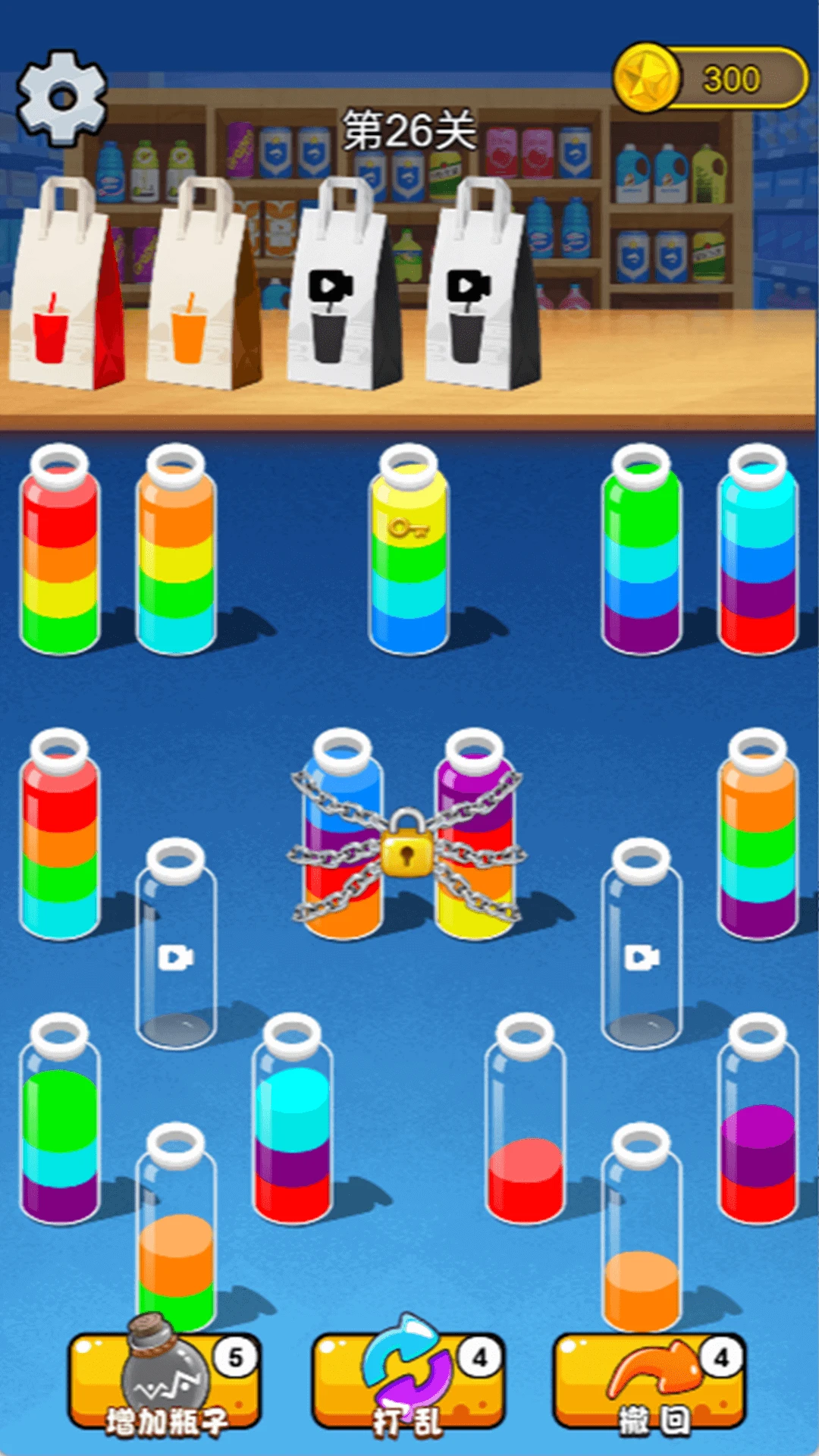Choose the bottle with cyan, purple and red
Viewport: 819px width, 1456px height.
click(293, 1122)
